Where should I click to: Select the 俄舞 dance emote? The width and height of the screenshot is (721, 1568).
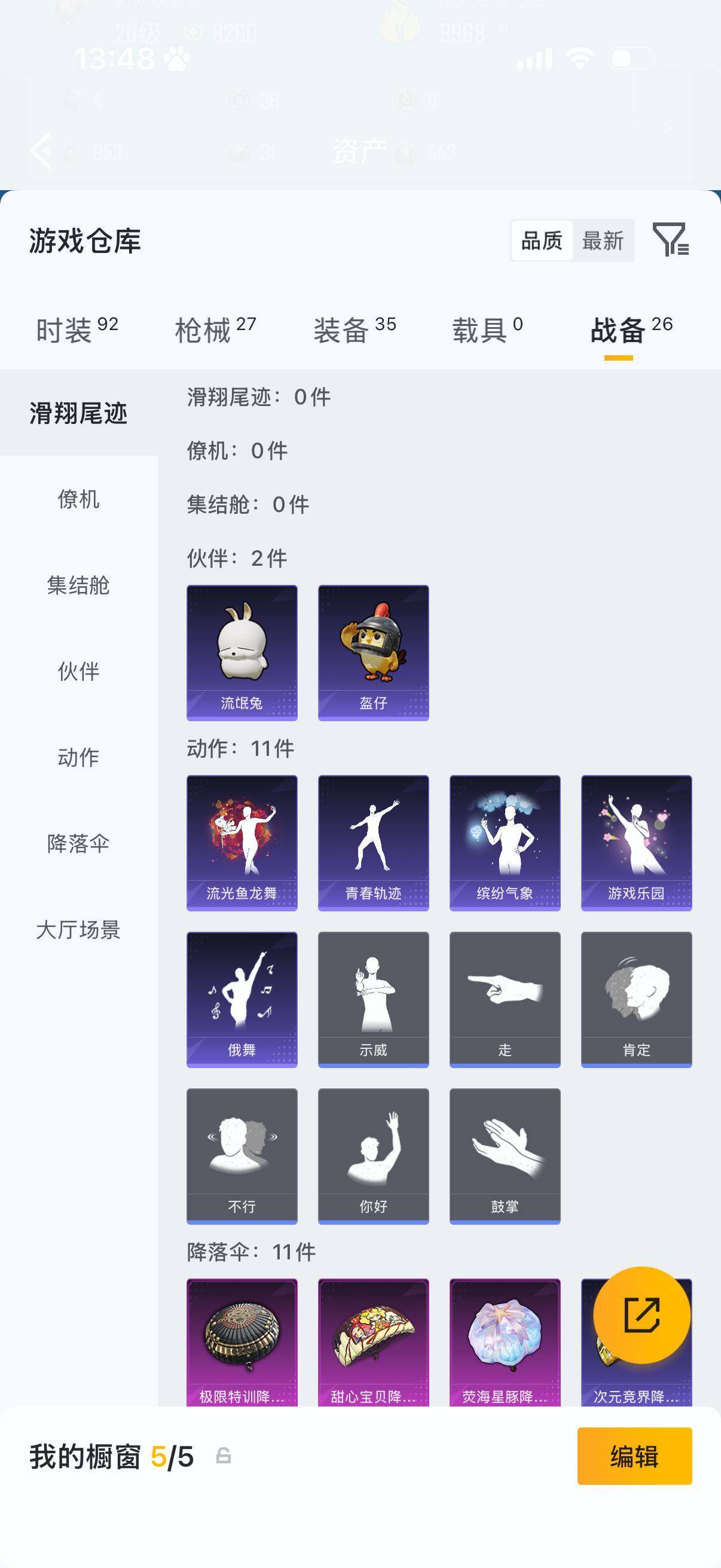(x=241, y=998)
